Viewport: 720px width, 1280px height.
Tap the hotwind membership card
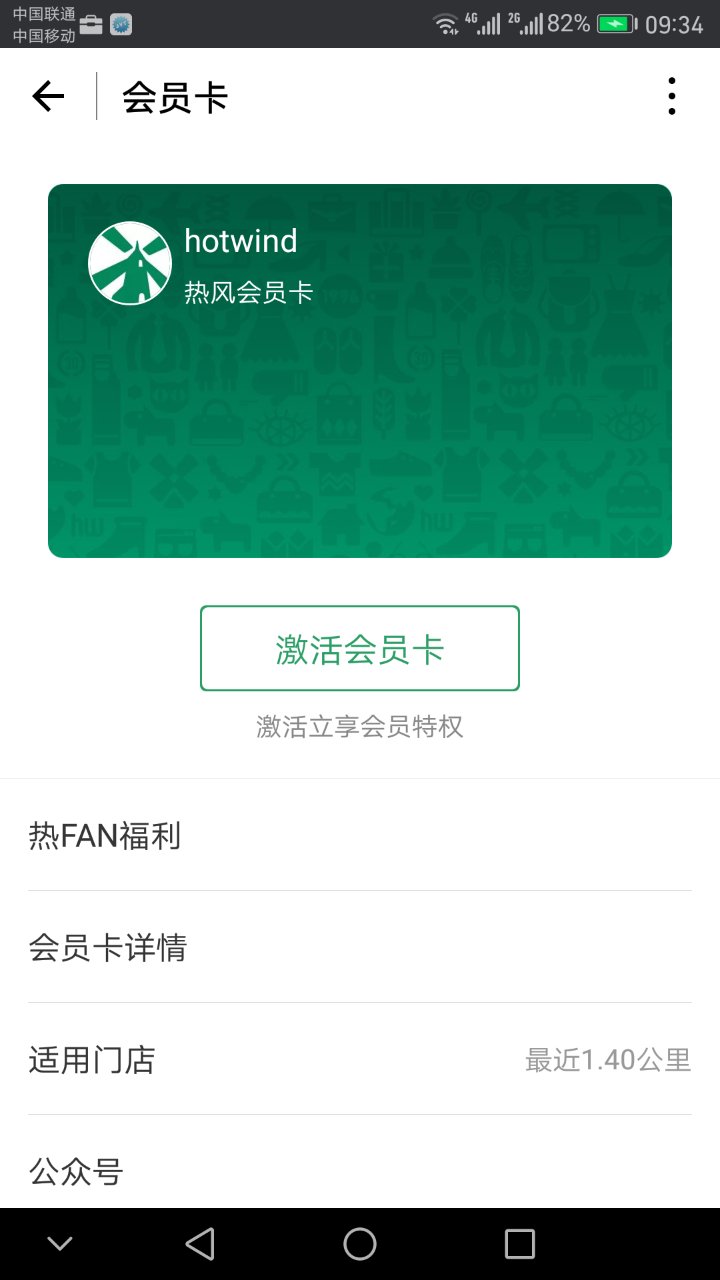tap(360, 370)
